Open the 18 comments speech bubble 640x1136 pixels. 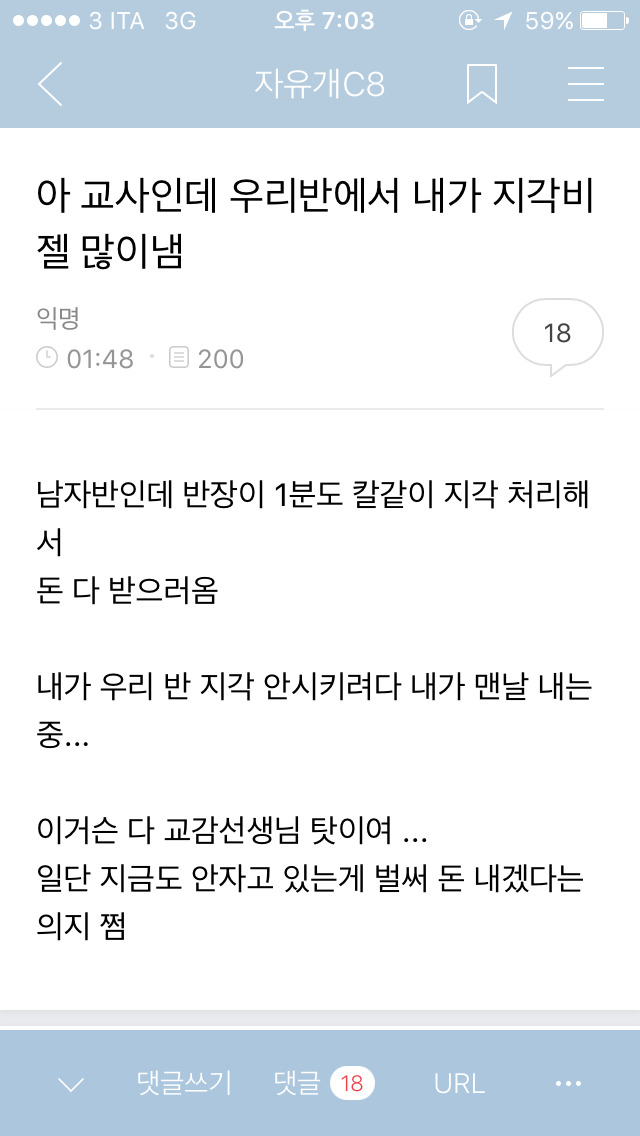click(x=557, y=336)
